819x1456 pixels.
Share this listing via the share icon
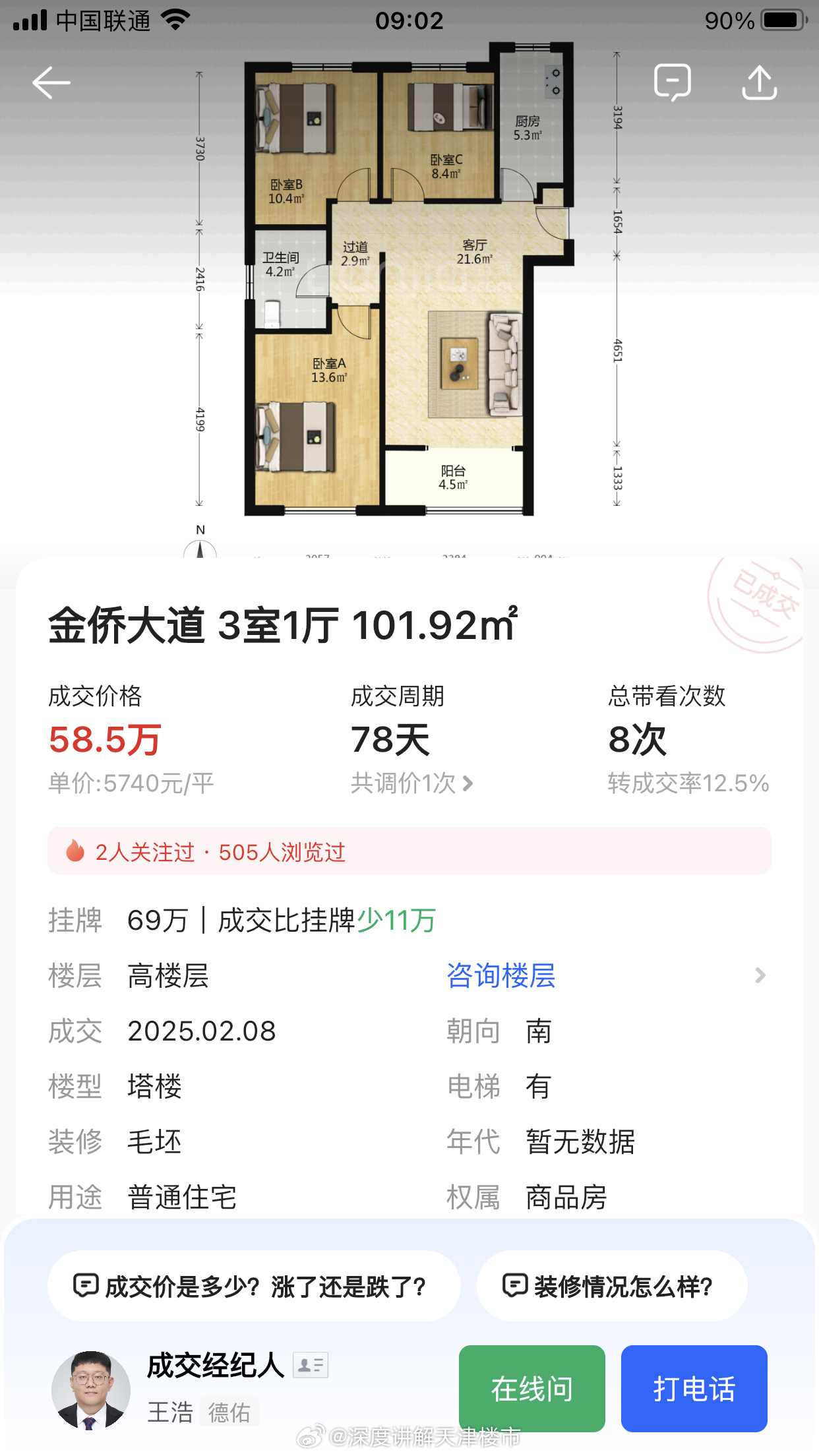point(760,82)
